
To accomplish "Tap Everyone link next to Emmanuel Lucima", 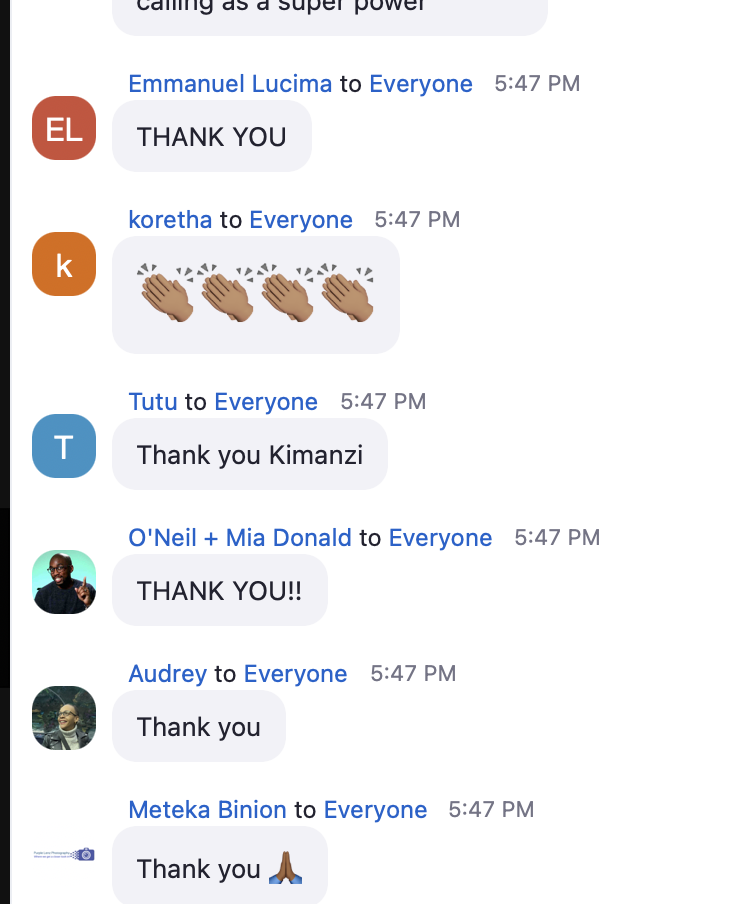I will (421, 84).
